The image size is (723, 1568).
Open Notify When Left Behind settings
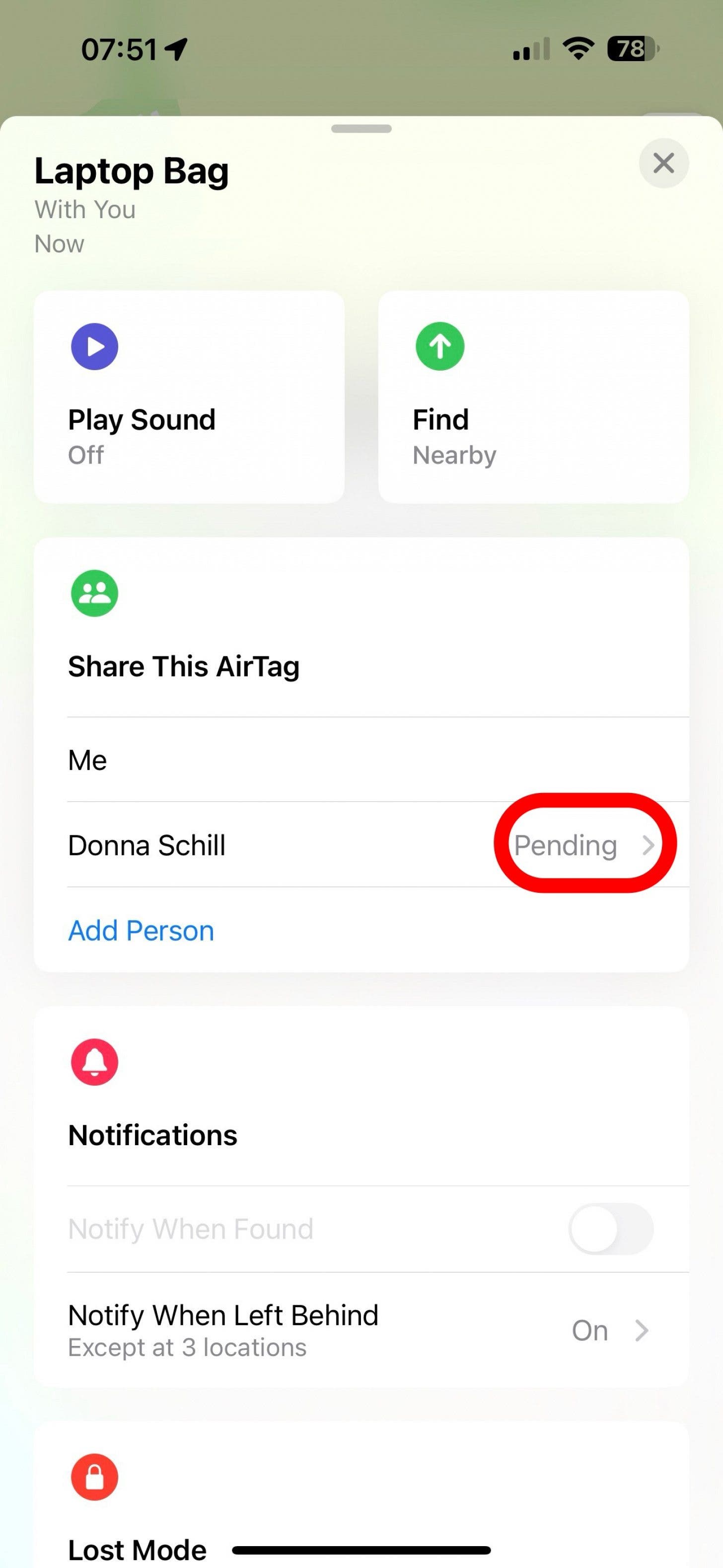378,1330
